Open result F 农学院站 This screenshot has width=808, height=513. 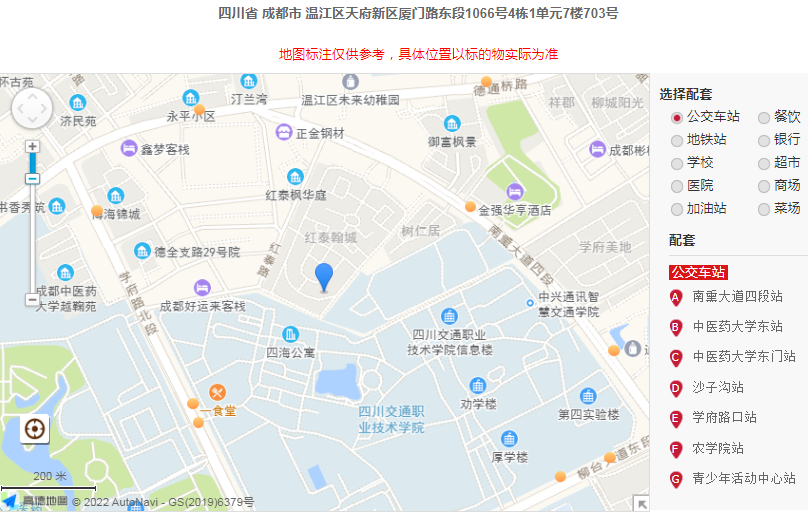(718, 448)
